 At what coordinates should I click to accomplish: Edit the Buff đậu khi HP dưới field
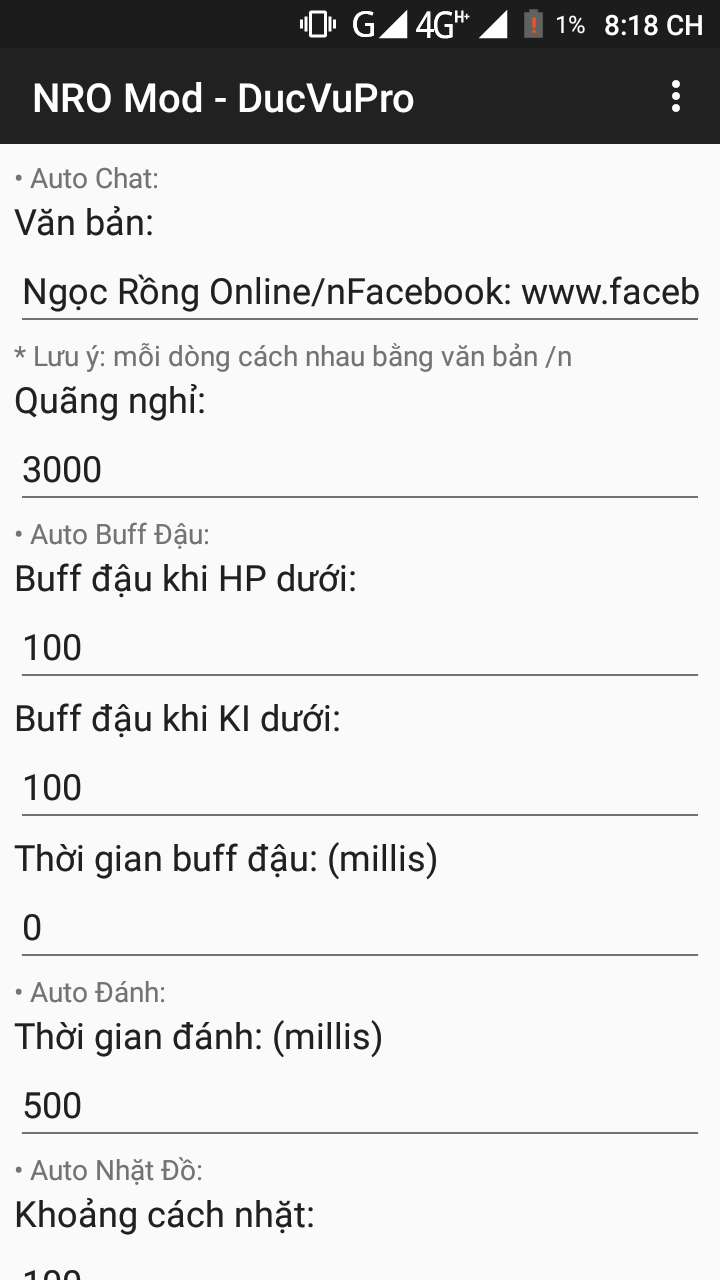tap(360, 648)
